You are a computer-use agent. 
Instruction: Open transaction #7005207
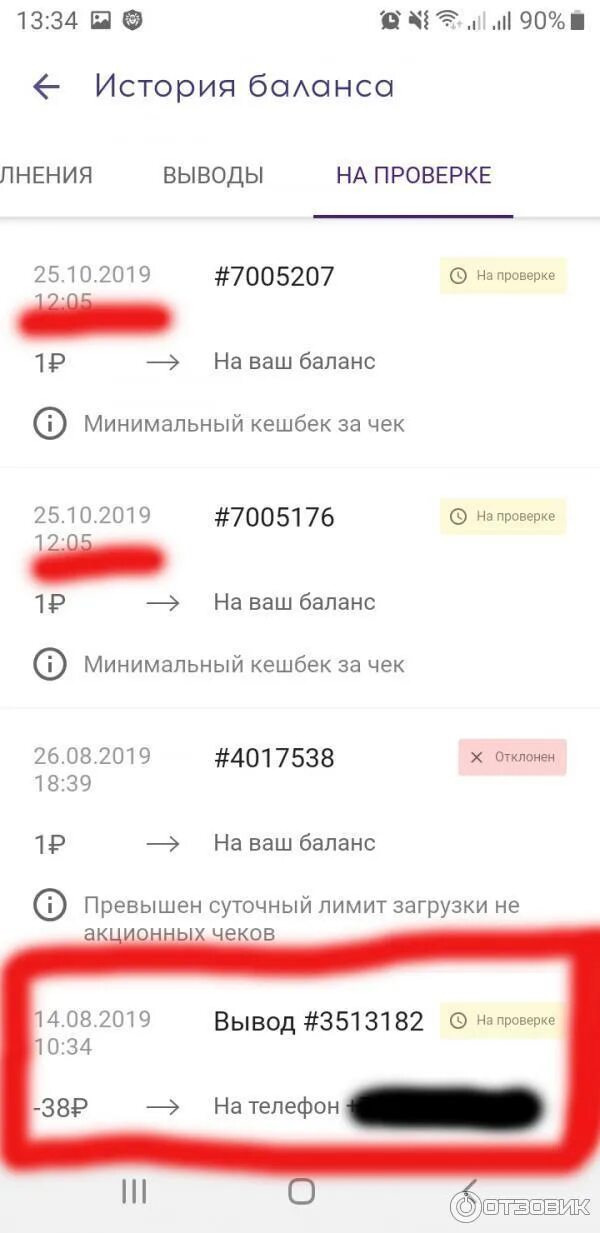point(300,348)
